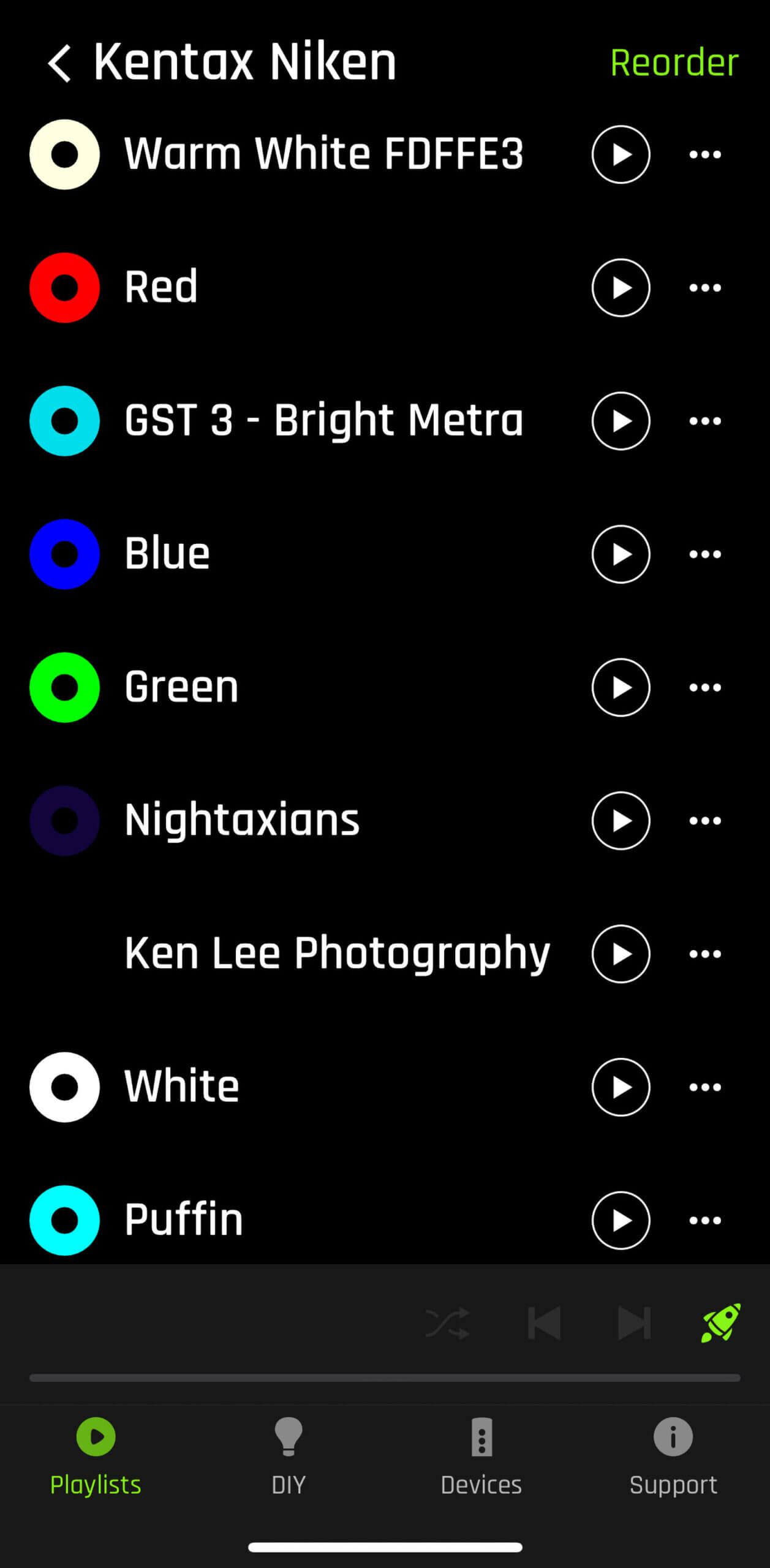
Task: Open options for White preset
Action: [x=704, y=1087]
